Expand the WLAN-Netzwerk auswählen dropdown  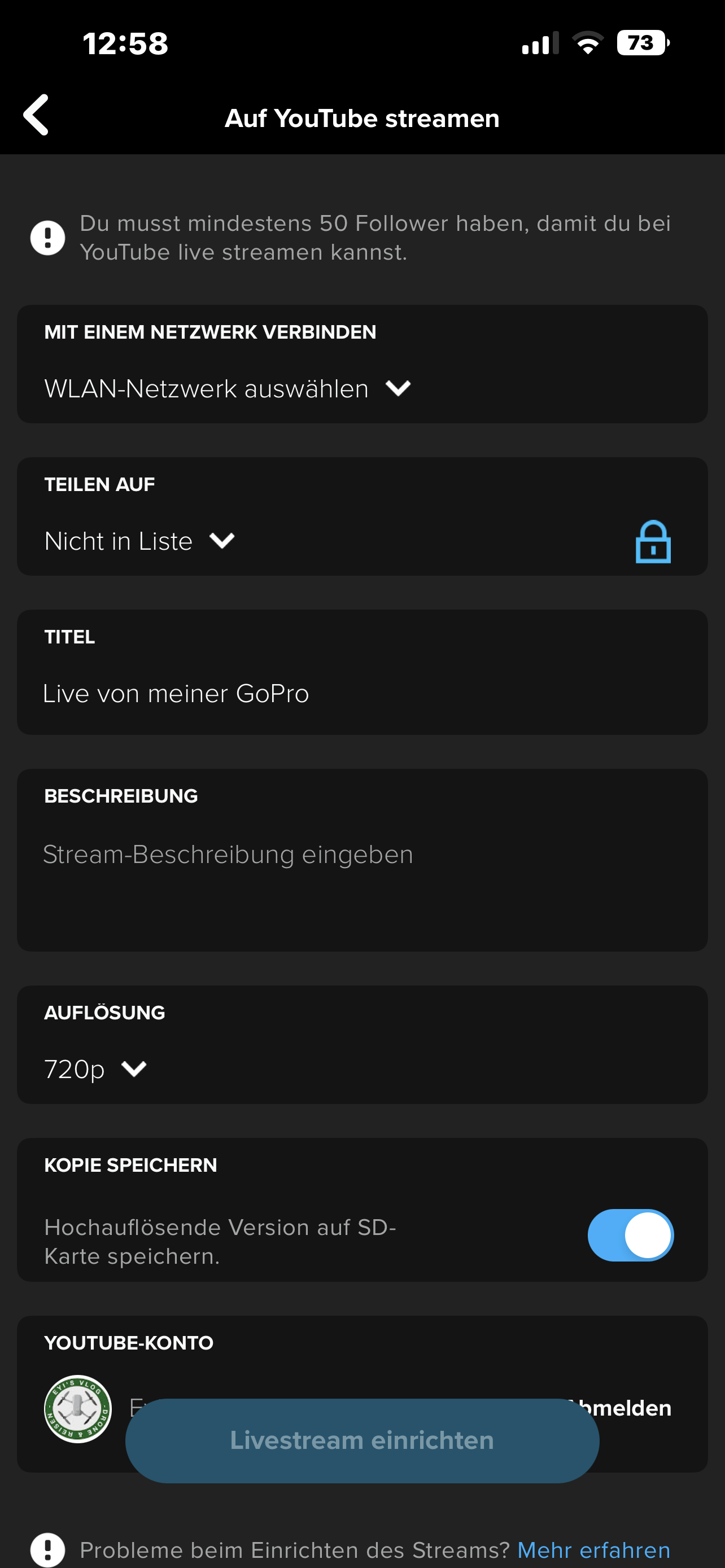click(x=228, y=389)
